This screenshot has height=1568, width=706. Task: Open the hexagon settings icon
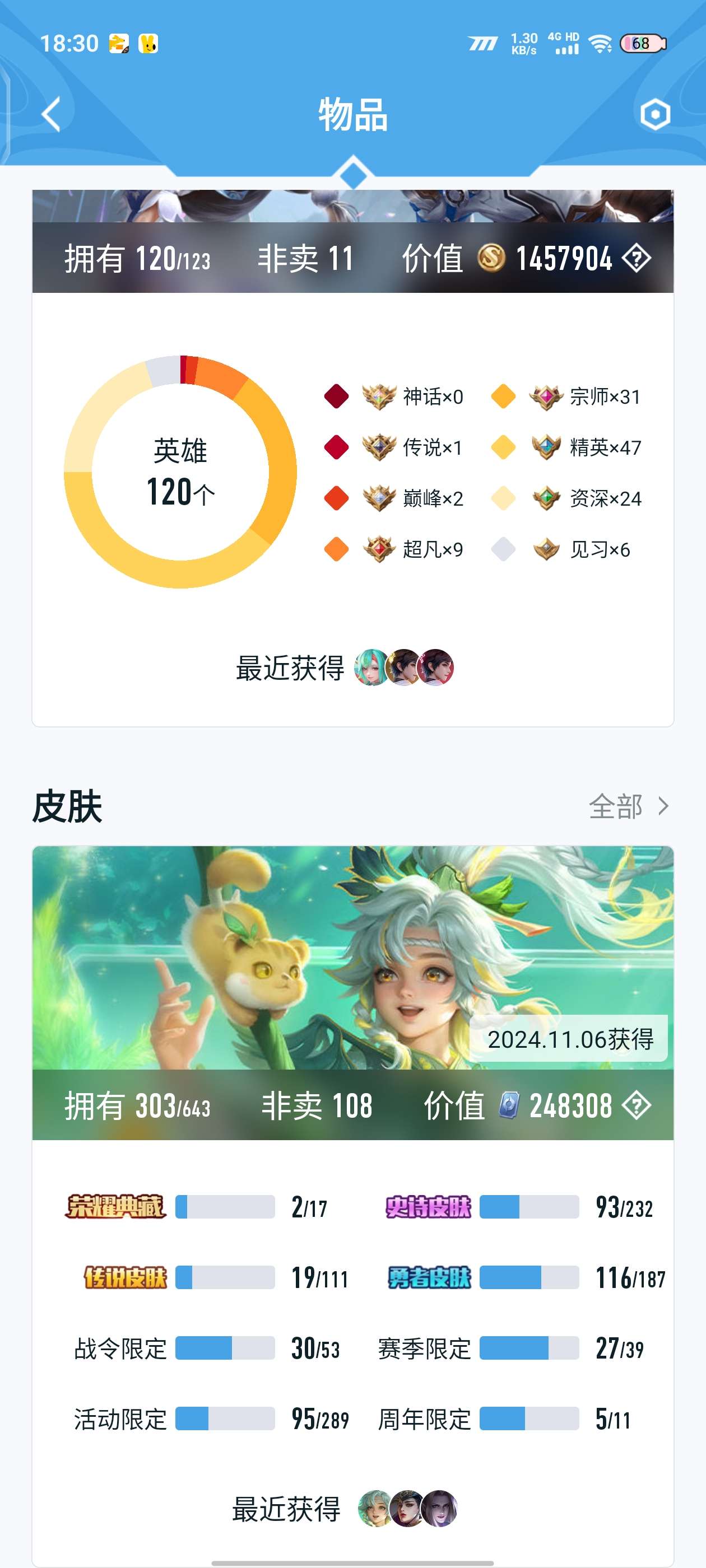coord(655,114)
